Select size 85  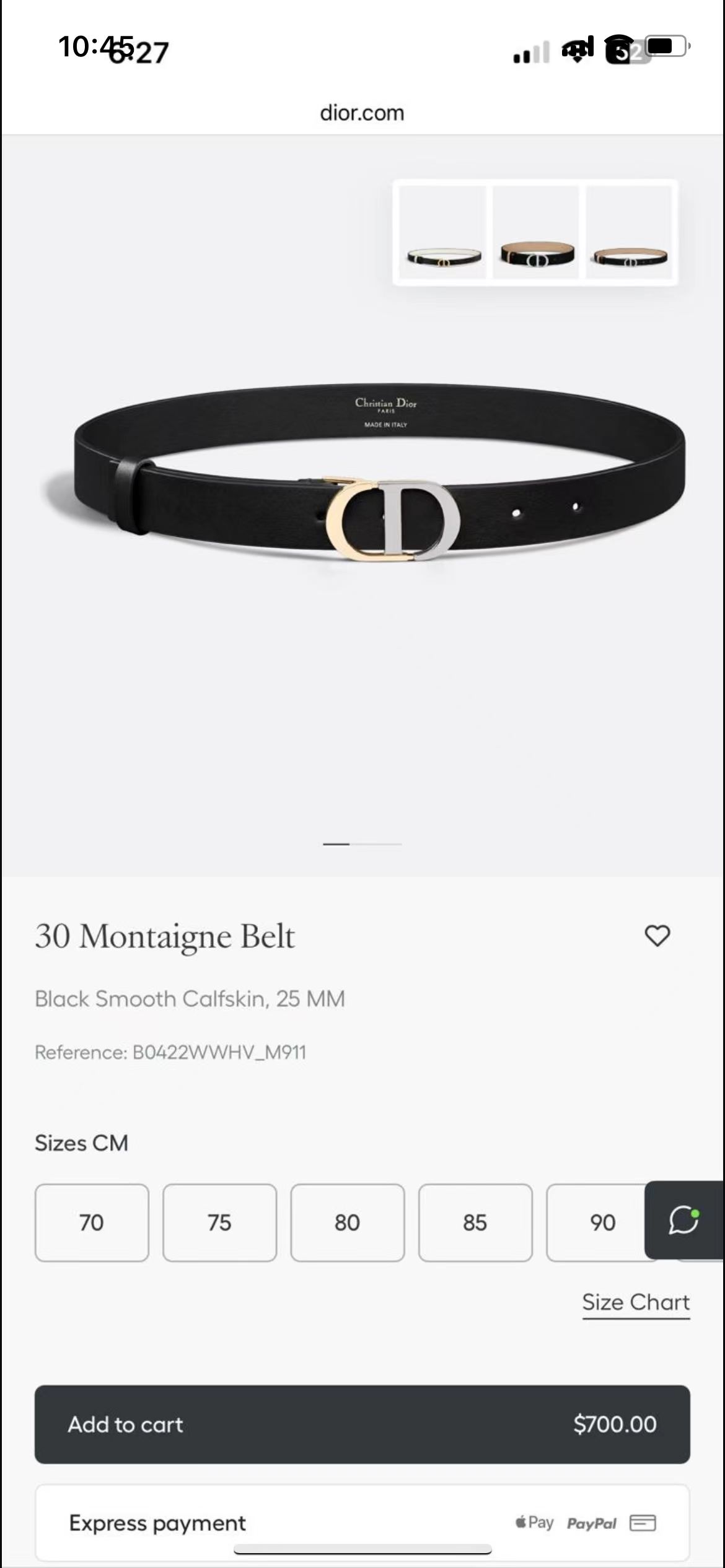coord(475,1222)
